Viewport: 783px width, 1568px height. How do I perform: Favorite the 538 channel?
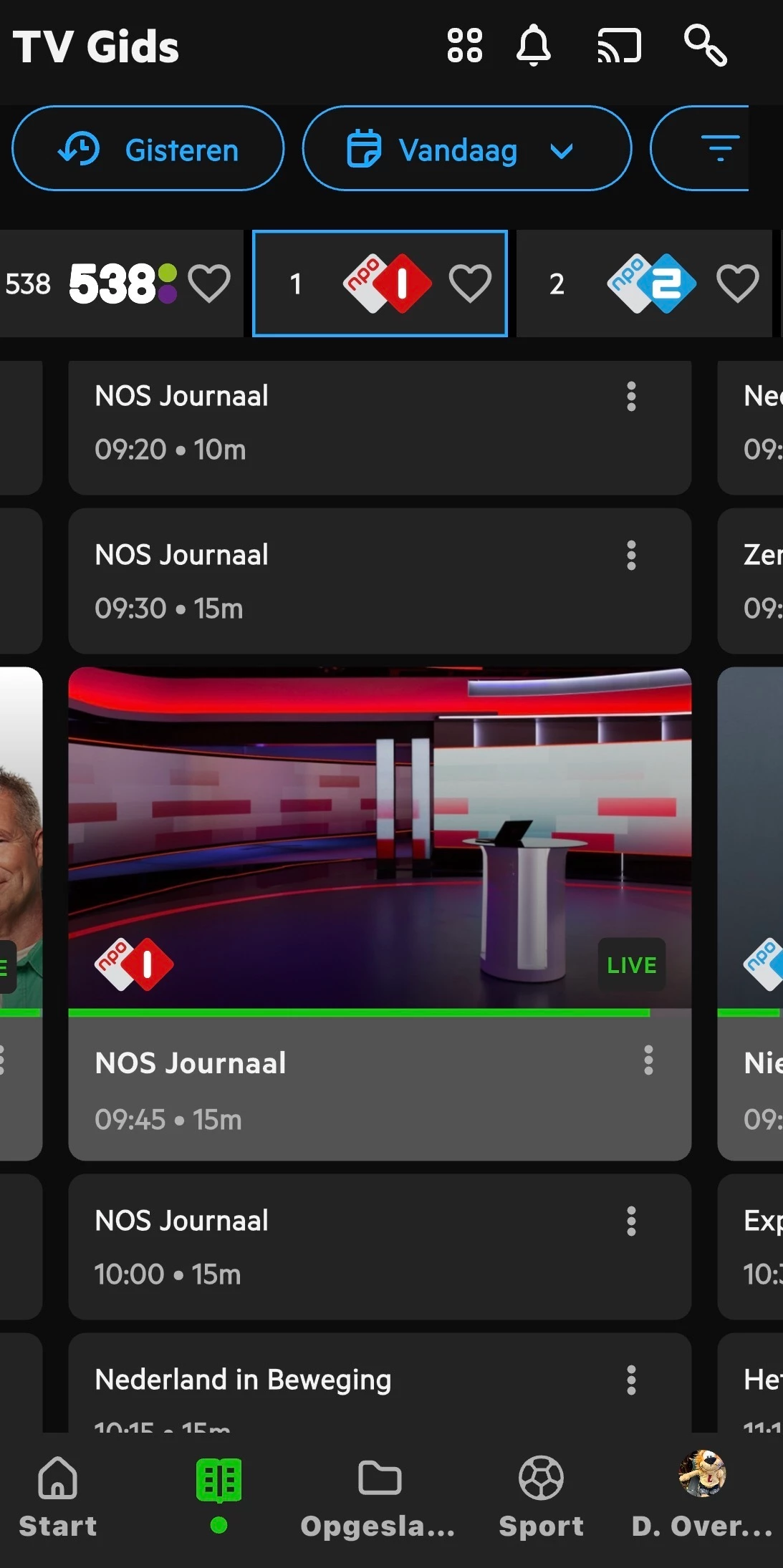[x=209, y=284]
